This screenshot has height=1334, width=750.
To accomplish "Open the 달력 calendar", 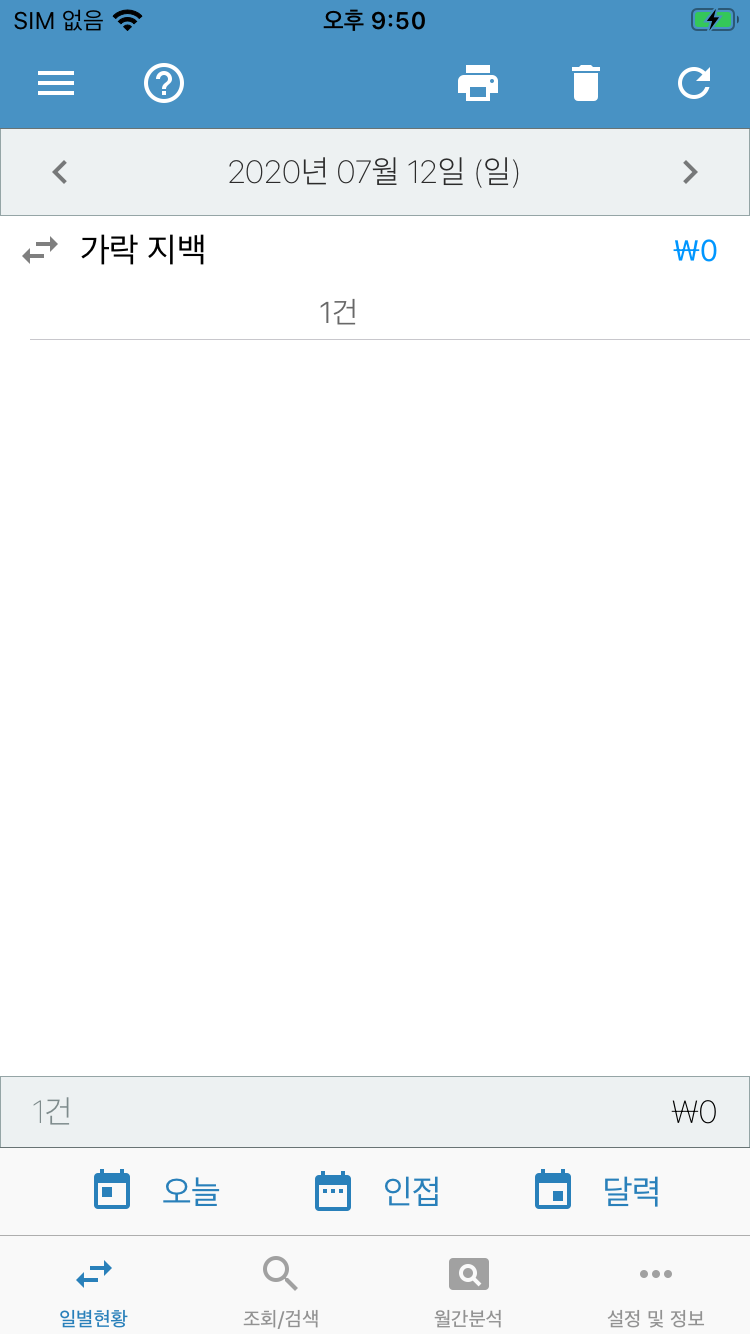I will point(598,1191).
